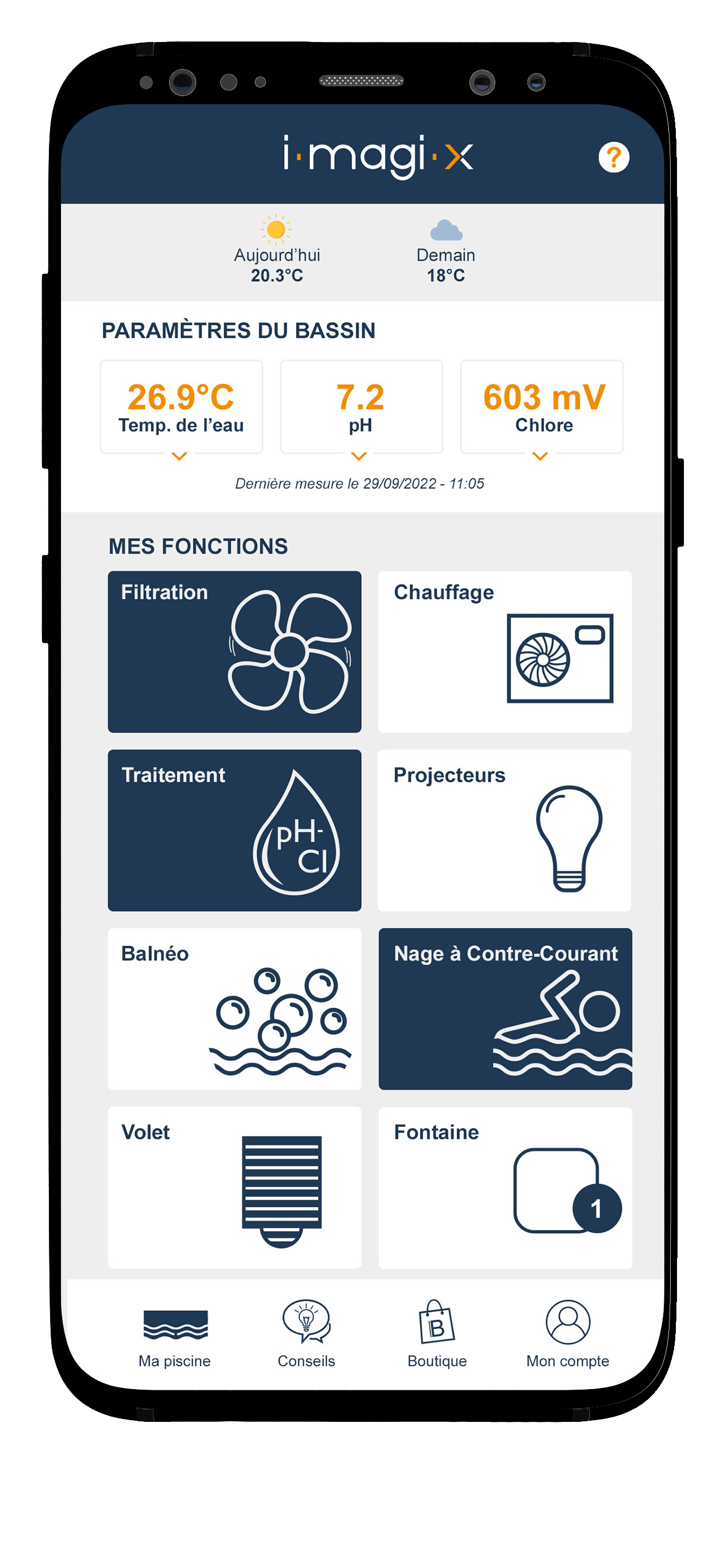This screenshot has height=1568, width=719.
Task: Select the Traitement pH-Cl tile
Action: 234,829
